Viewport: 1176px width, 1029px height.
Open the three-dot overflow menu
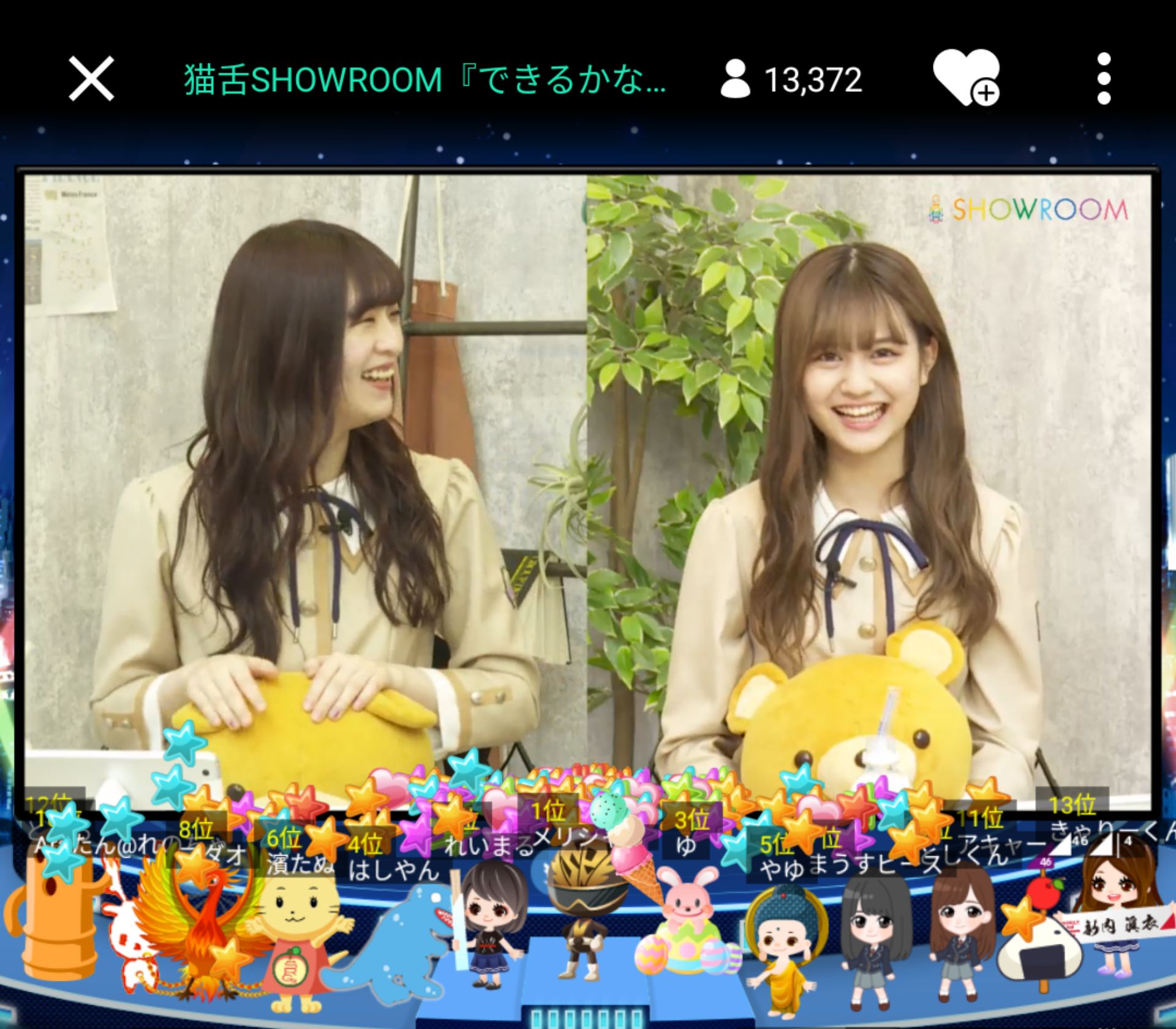[x=1103, y=78]
